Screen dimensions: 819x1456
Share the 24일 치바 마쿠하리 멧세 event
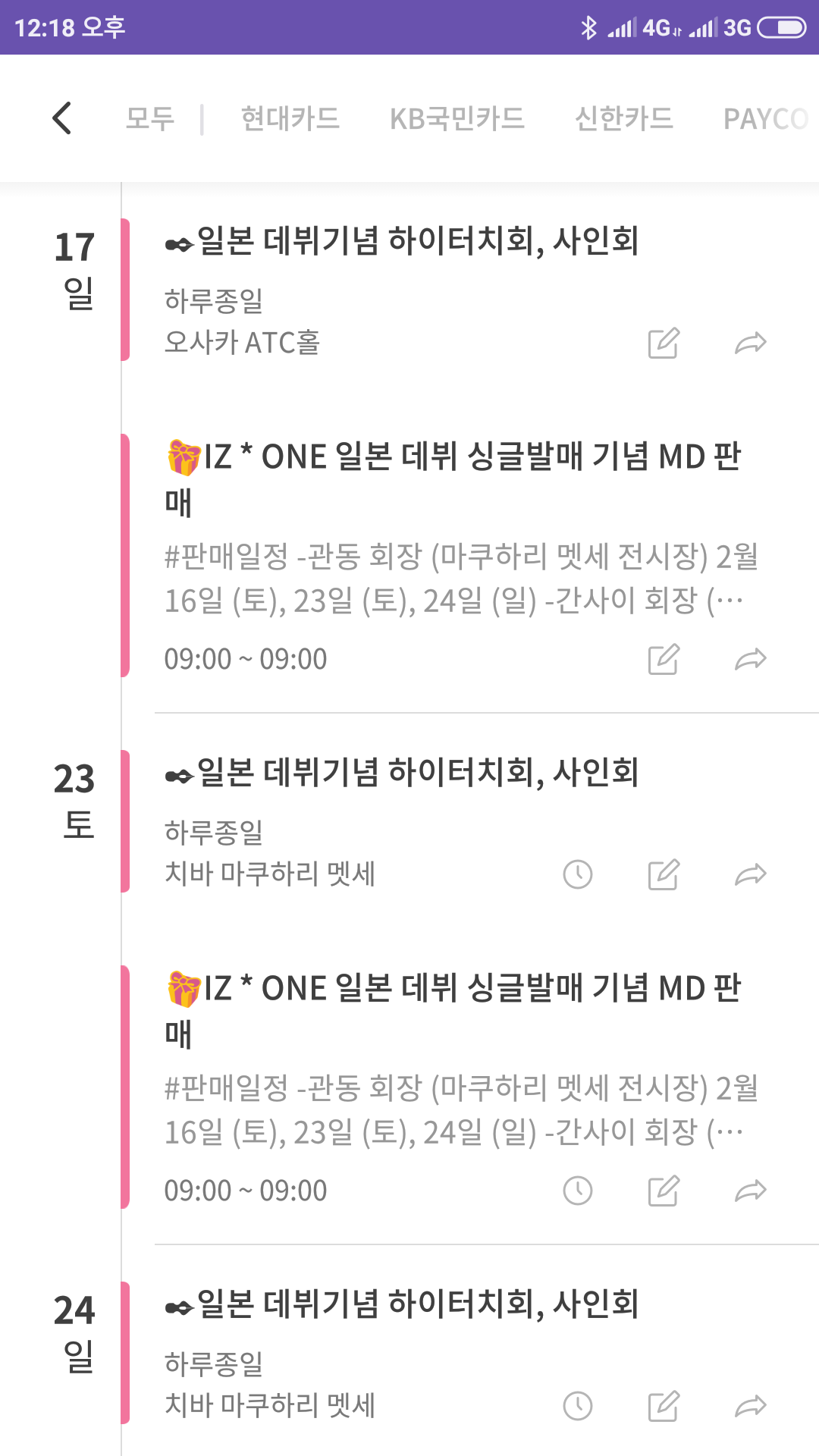coord(751,1407)
